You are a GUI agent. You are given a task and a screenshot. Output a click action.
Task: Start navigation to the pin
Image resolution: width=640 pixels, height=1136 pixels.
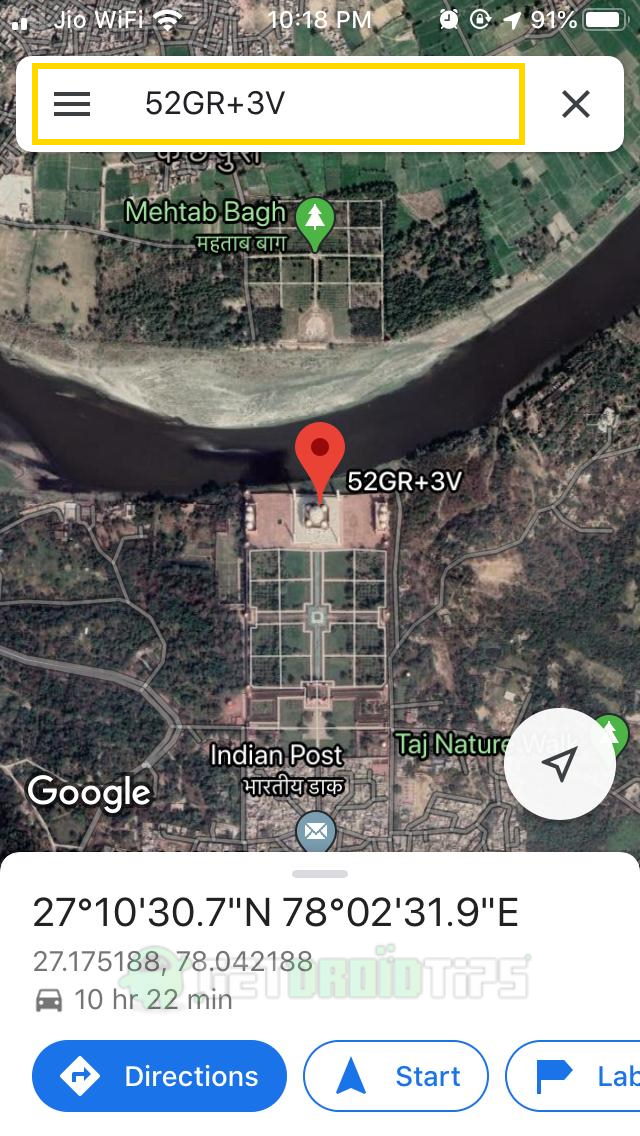coord(396,1076)
